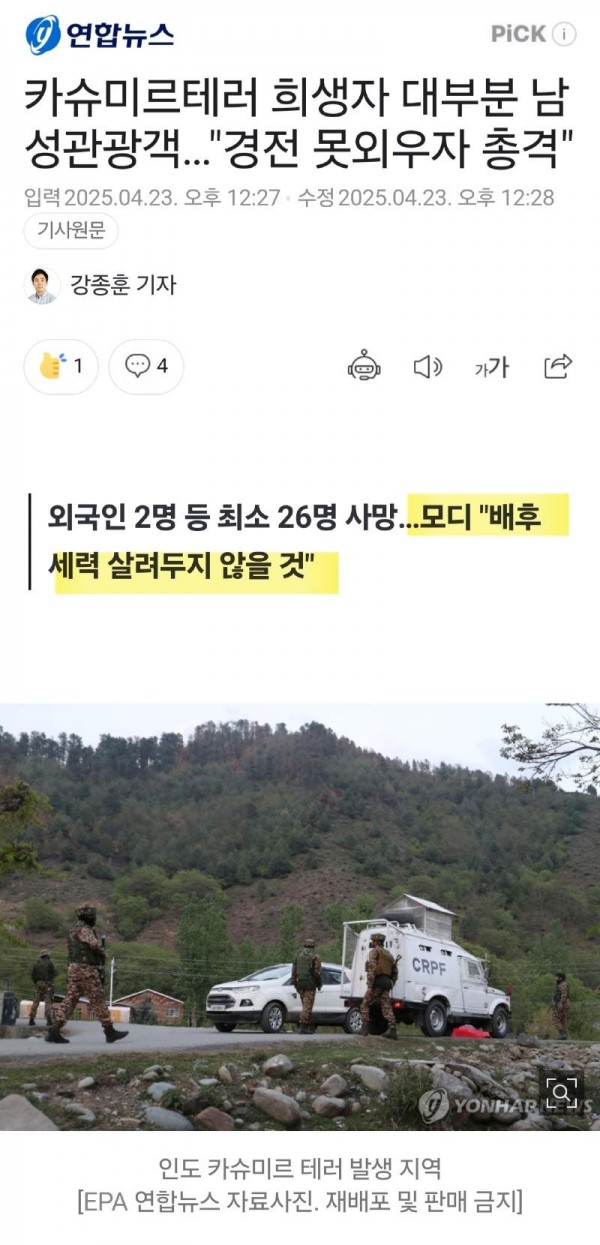Open the comments with 4 replies
This screenshot has width=600, height=1245.
pos(146,366)
